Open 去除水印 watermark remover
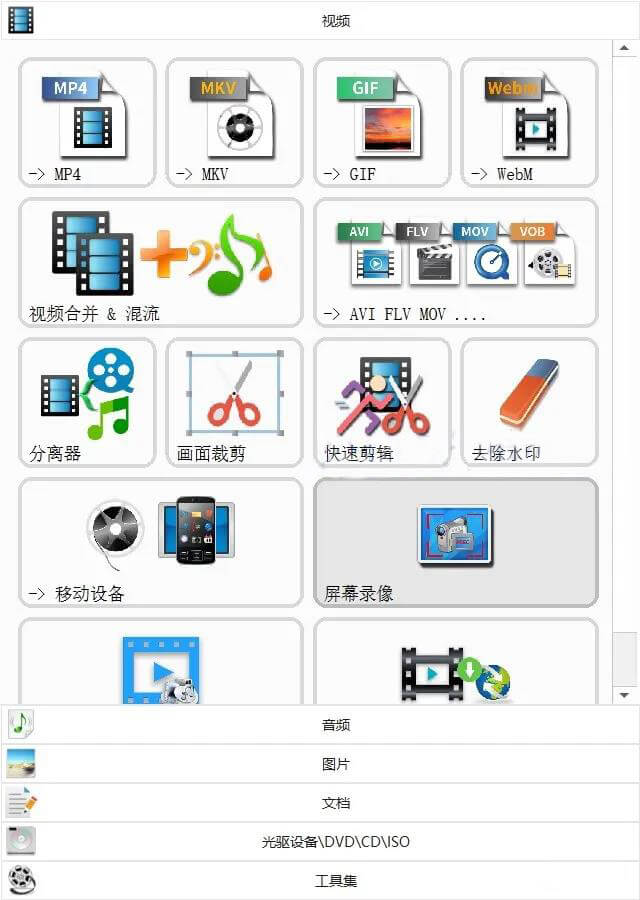The height and width of the screenshot is (900, 640). tap(529, 402)
